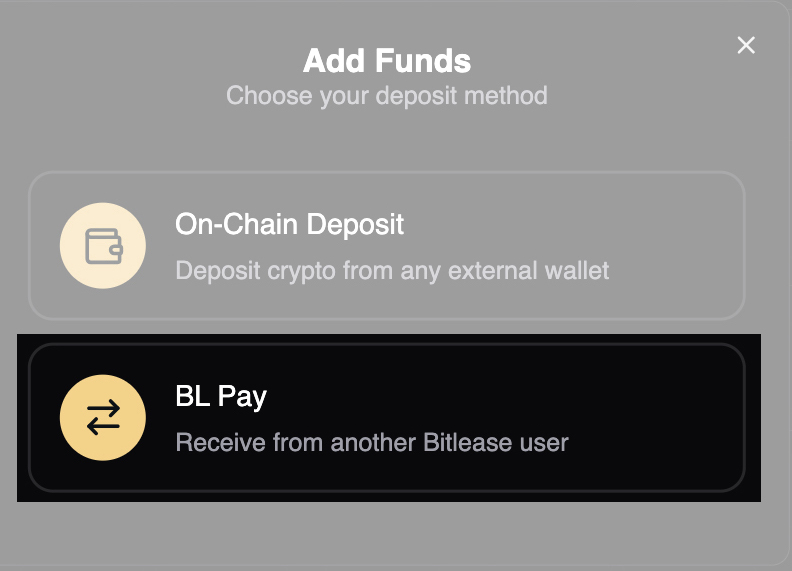Choose On-Chain Deposit method
This screenshot has height=571, width=792.
click(x=387, y=245)
